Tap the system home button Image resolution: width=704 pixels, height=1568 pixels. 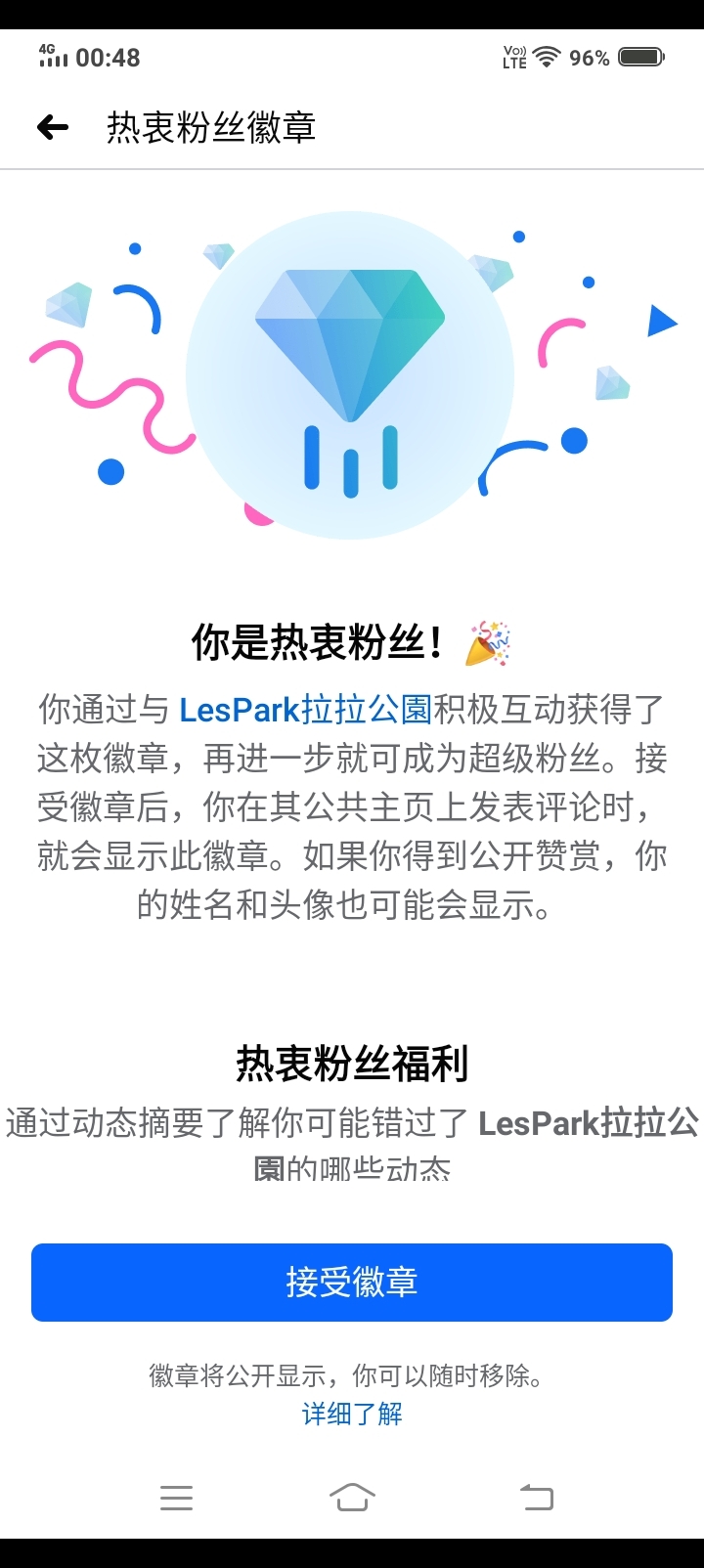[352, 1497]
